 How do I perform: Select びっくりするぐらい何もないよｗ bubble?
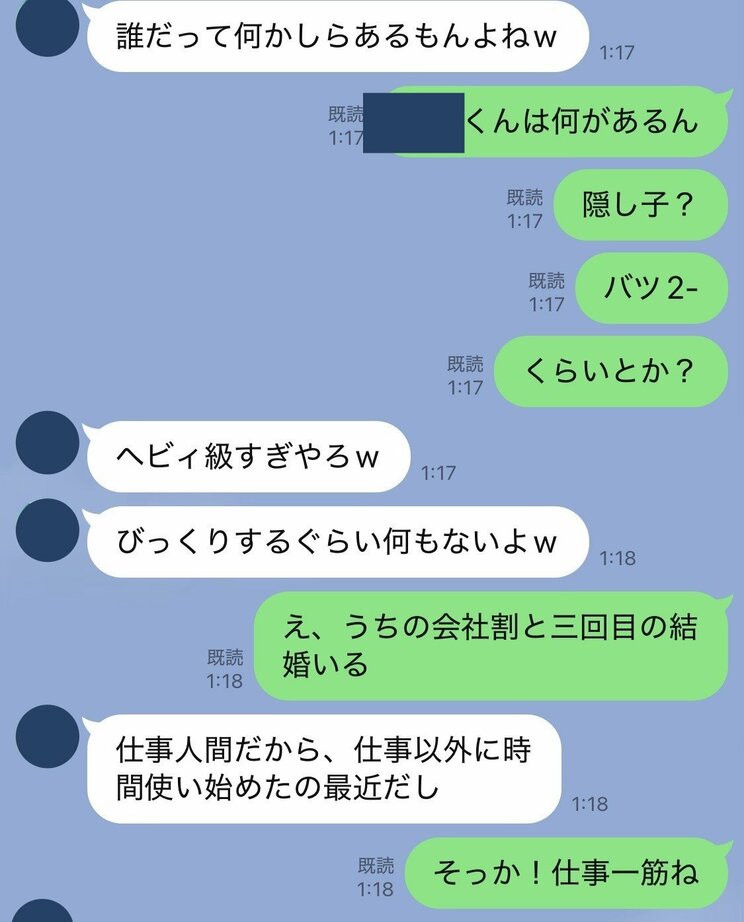(x=335, y=541)
